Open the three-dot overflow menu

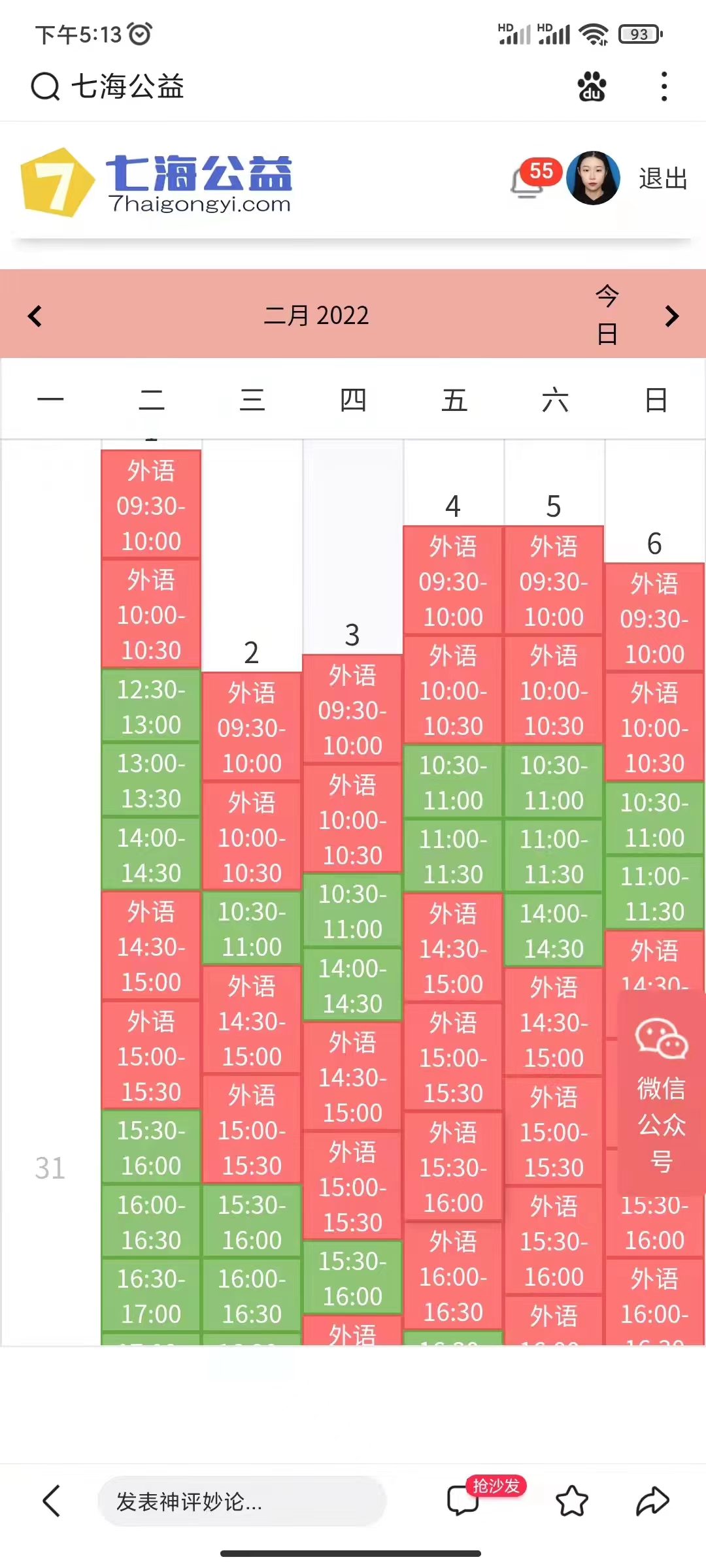pos(664,87)
